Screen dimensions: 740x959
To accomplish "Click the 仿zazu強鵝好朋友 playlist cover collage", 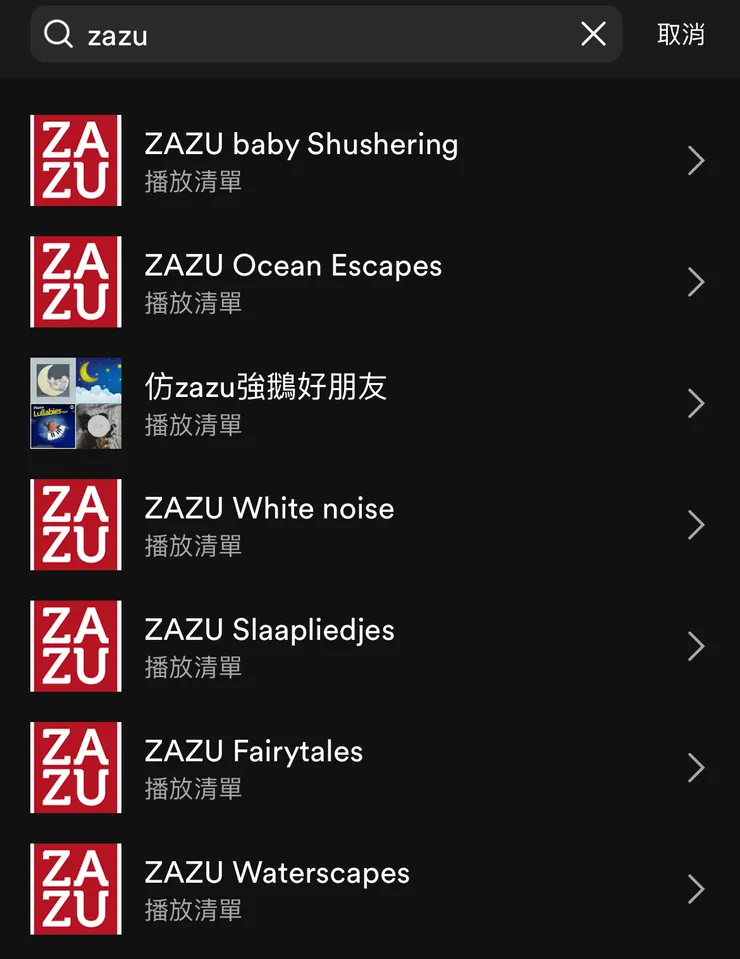I will (x=76, y=403).
